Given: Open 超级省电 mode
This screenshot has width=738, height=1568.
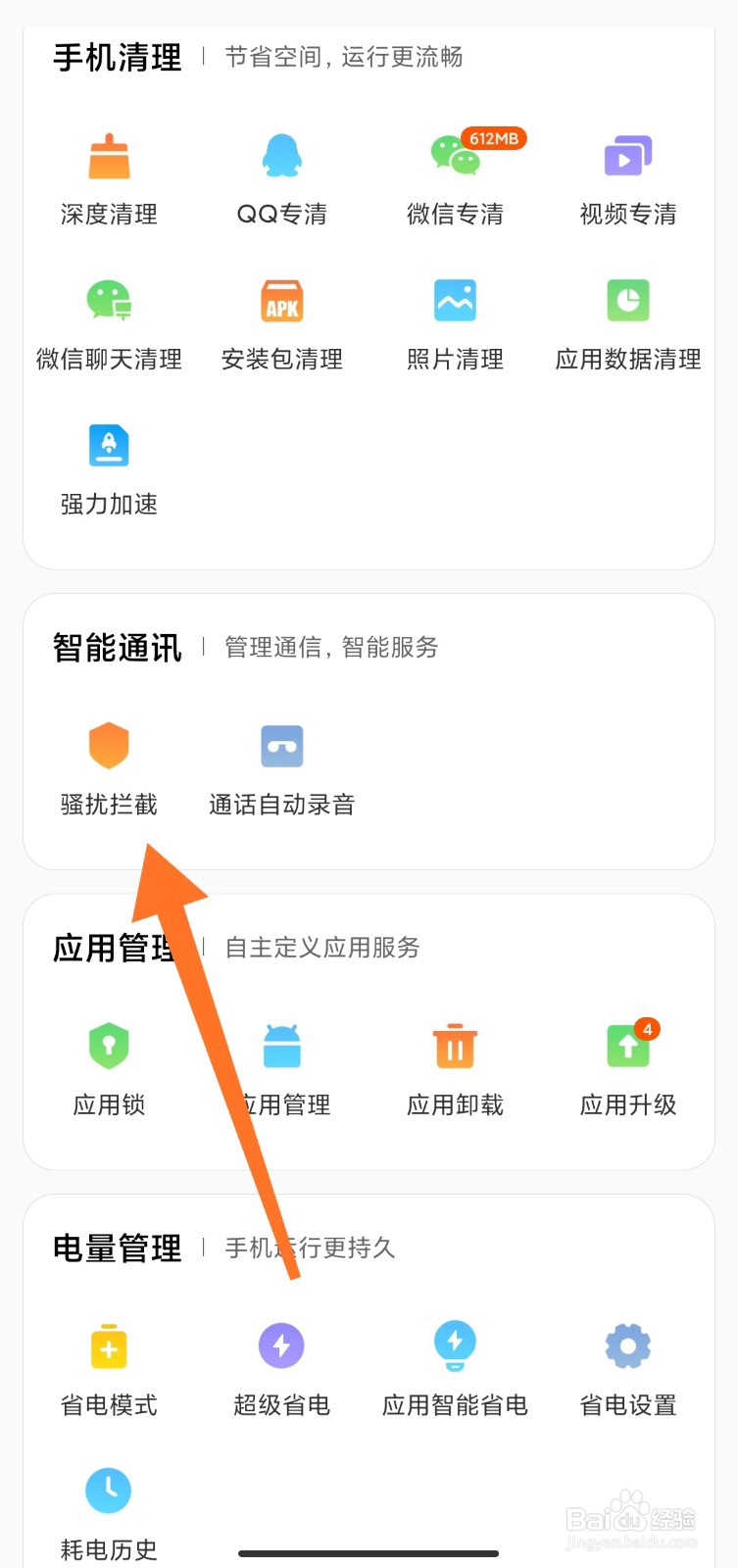Looking at the screenshot, I should [282, 1370].
